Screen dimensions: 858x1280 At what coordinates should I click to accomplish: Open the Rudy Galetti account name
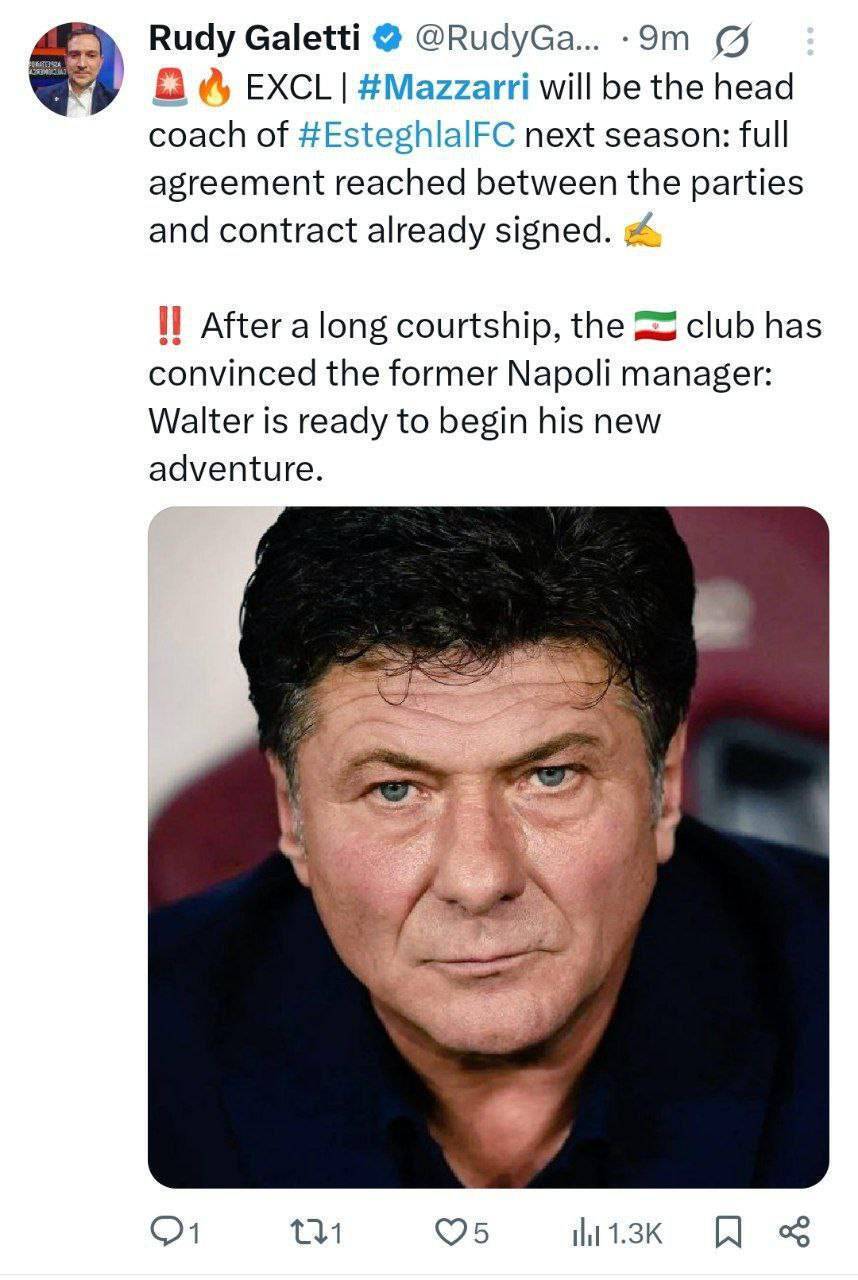click(253, 38)
